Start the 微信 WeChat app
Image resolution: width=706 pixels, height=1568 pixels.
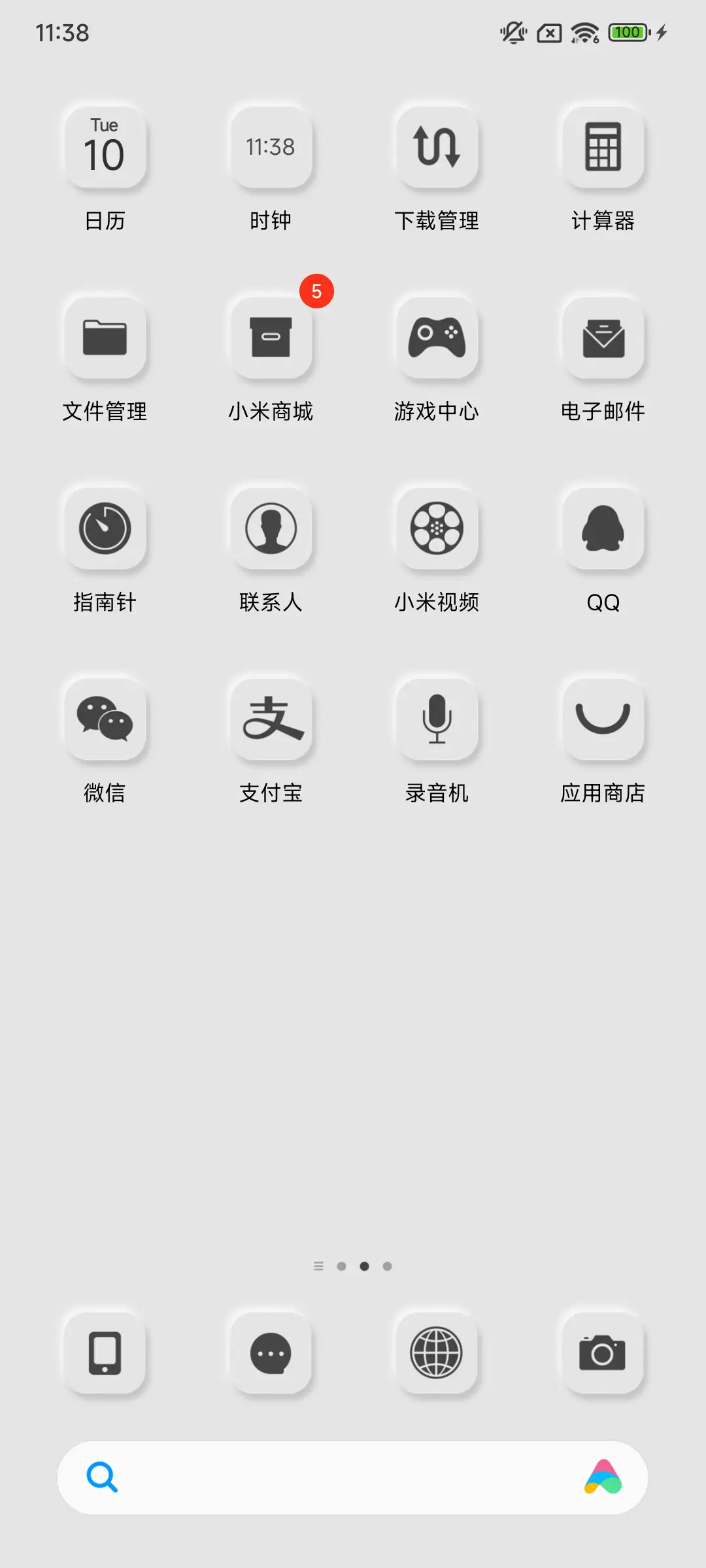point(105,720)
